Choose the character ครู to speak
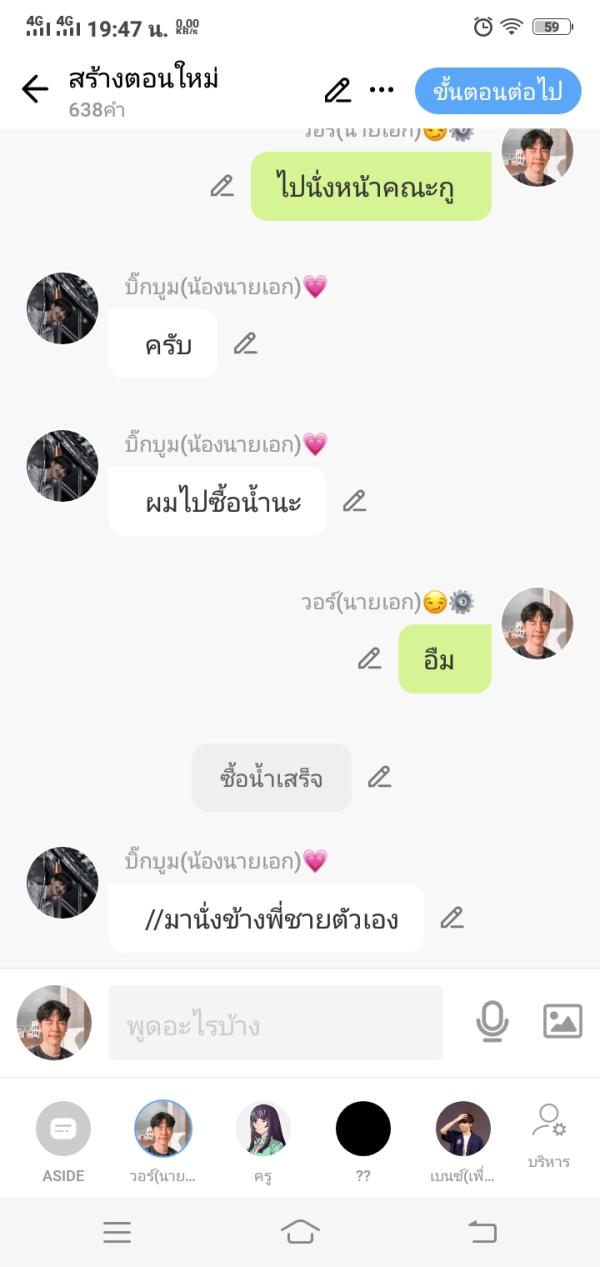The image size is (600, 1267). [263, 1129]
